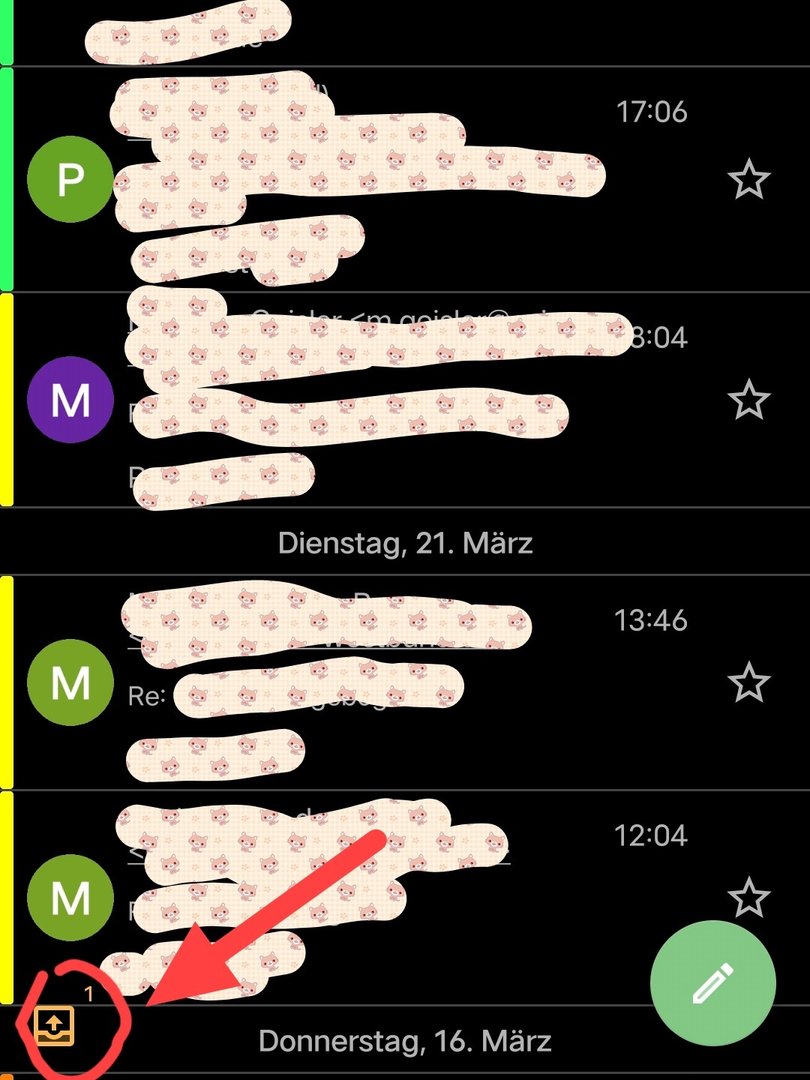The height and width of the screenshot is (1080, 810).
Task: Open the outbox icon with badge 1
Action: (50, 1023)
